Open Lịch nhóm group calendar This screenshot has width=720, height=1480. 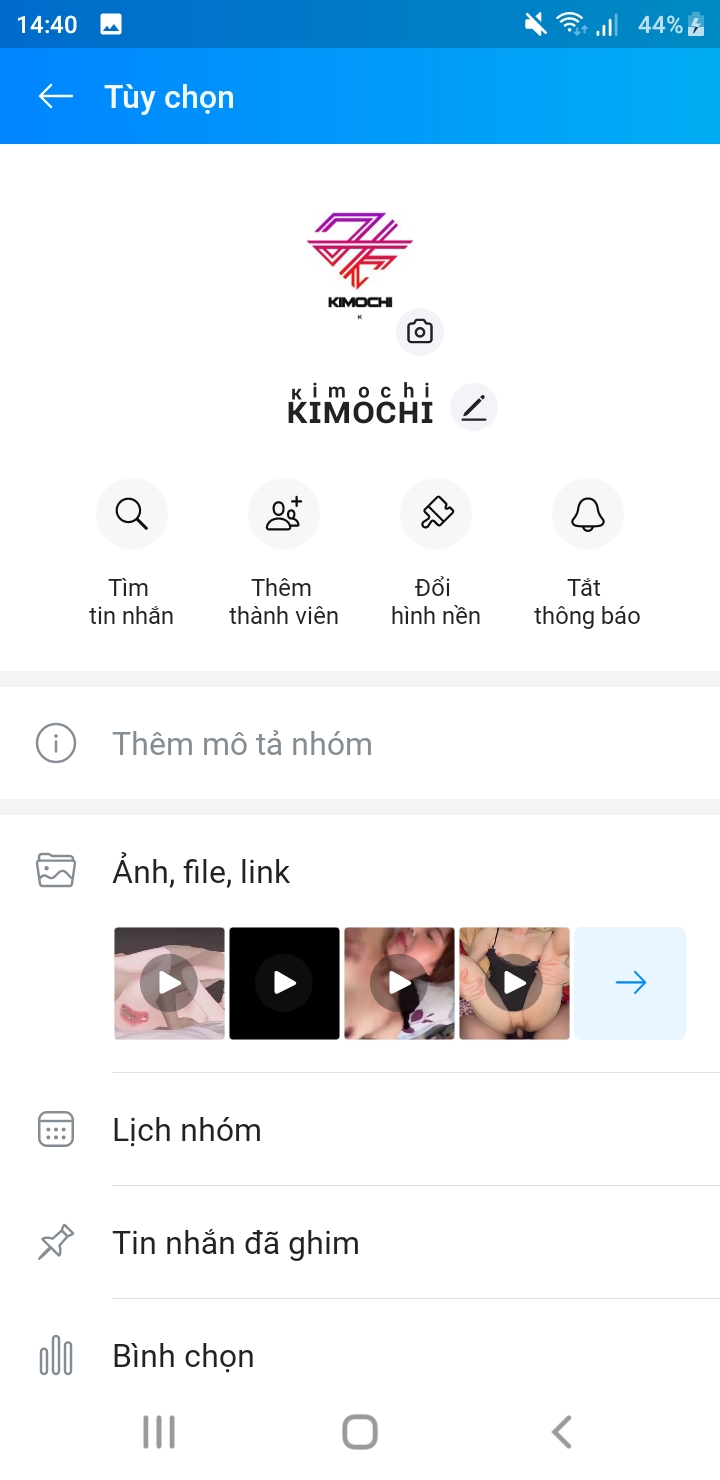tap(187, 1130)
